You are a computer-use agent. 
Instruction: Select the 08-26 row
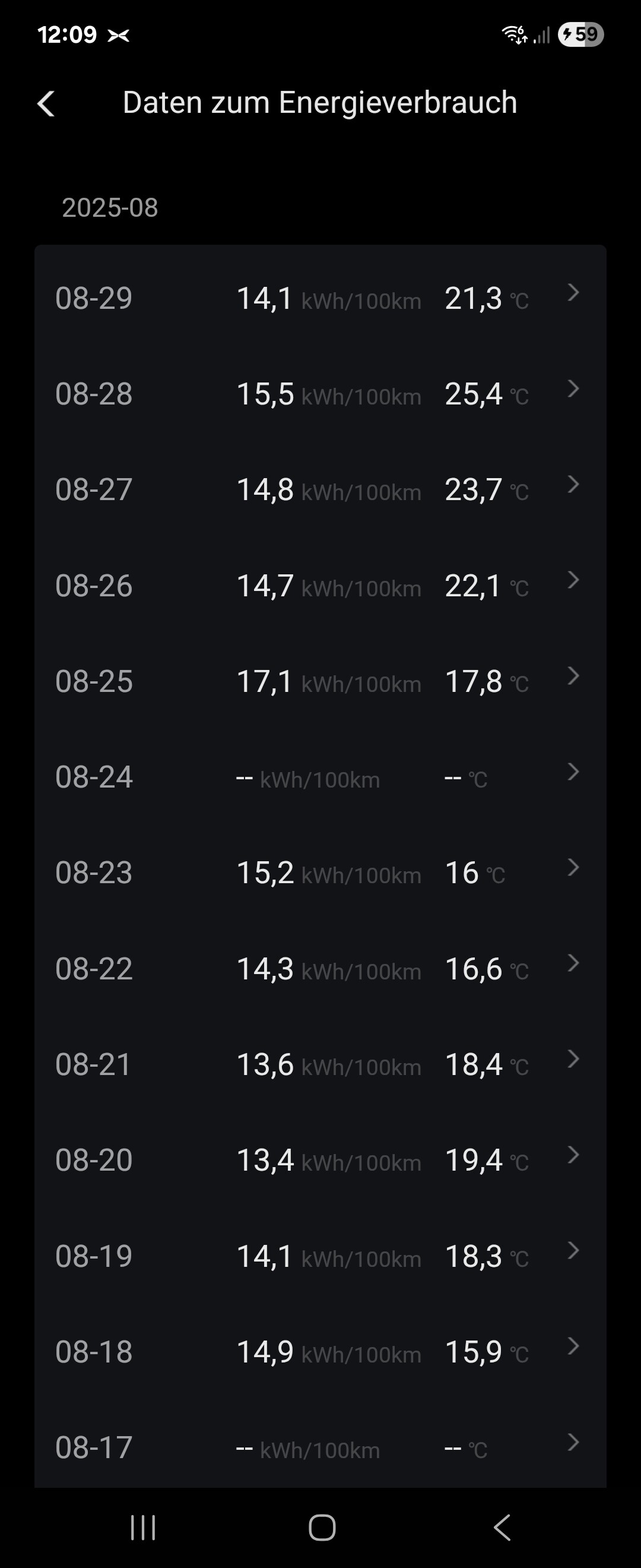(320, 586)
